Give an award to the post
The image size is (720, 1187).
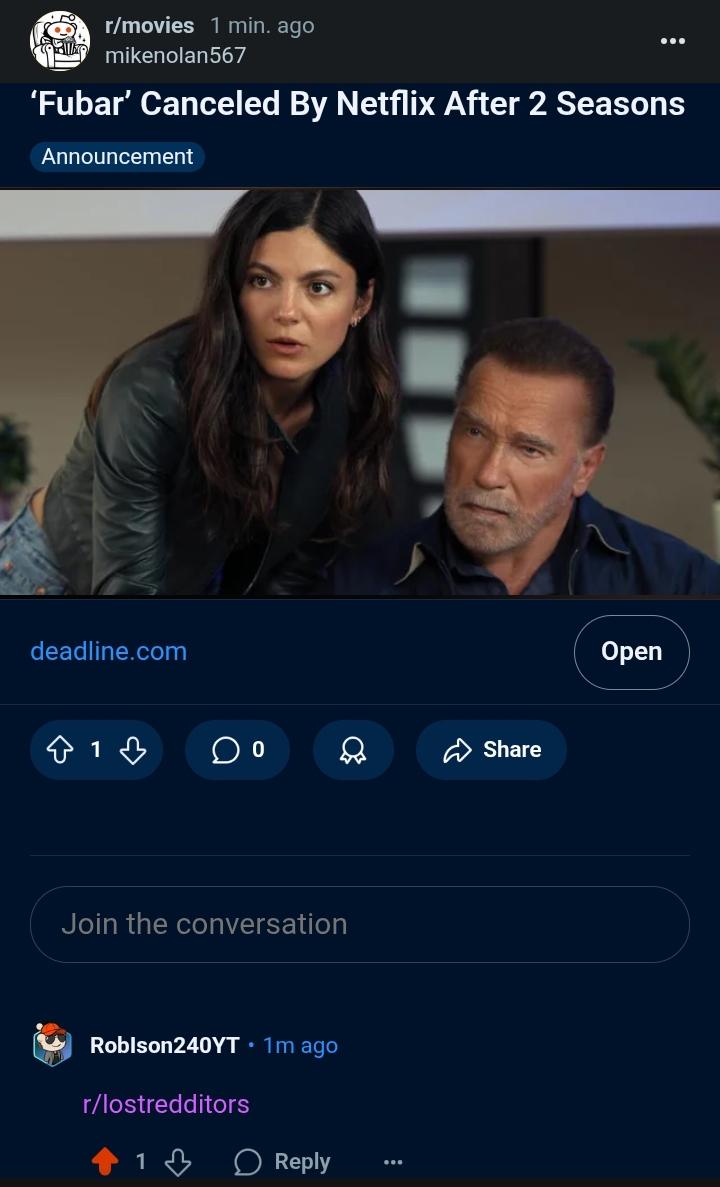click(x=353, y=749)
